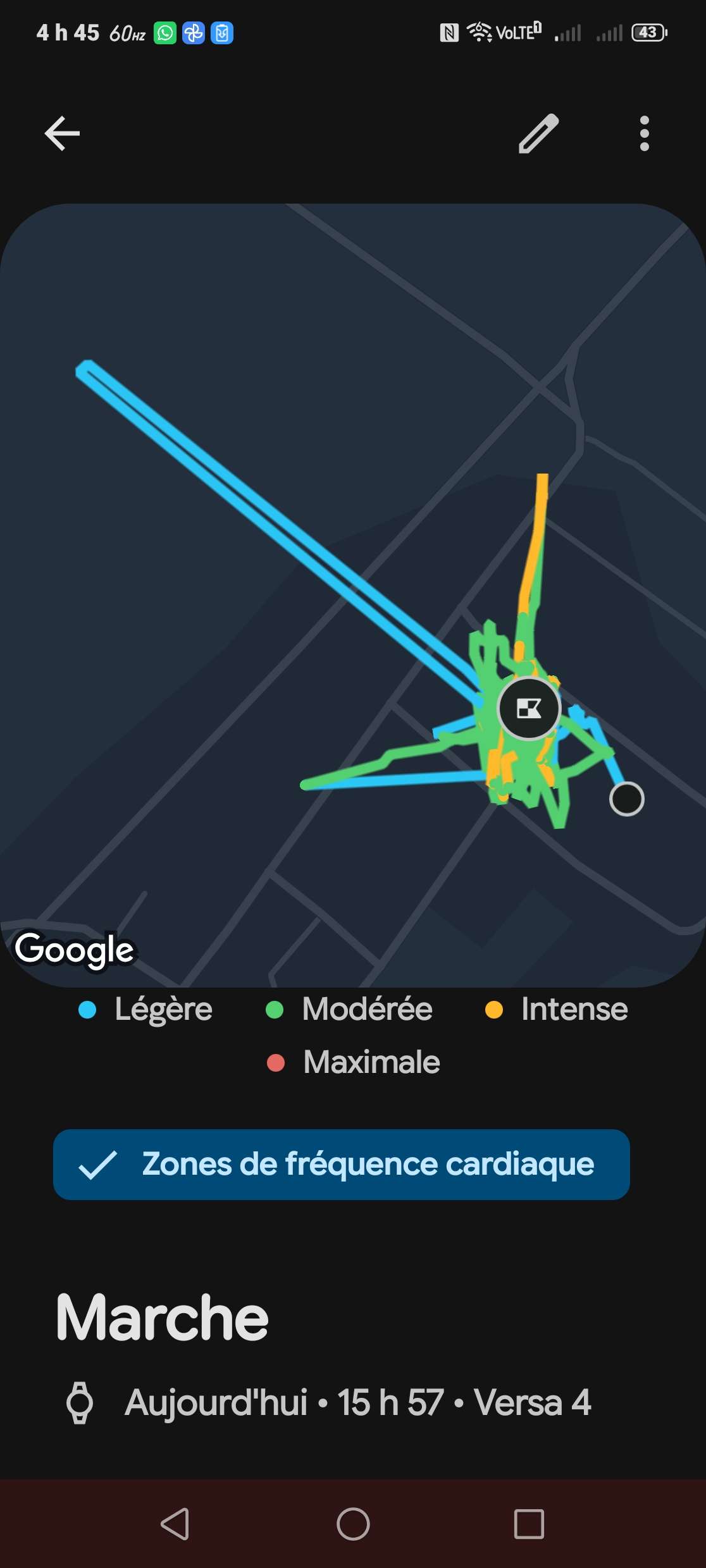This screenshot has width=706, height=1568.
Task: Toggle the Zones de fréquence cardiaque chip
Action: [x=342, y=1164]
